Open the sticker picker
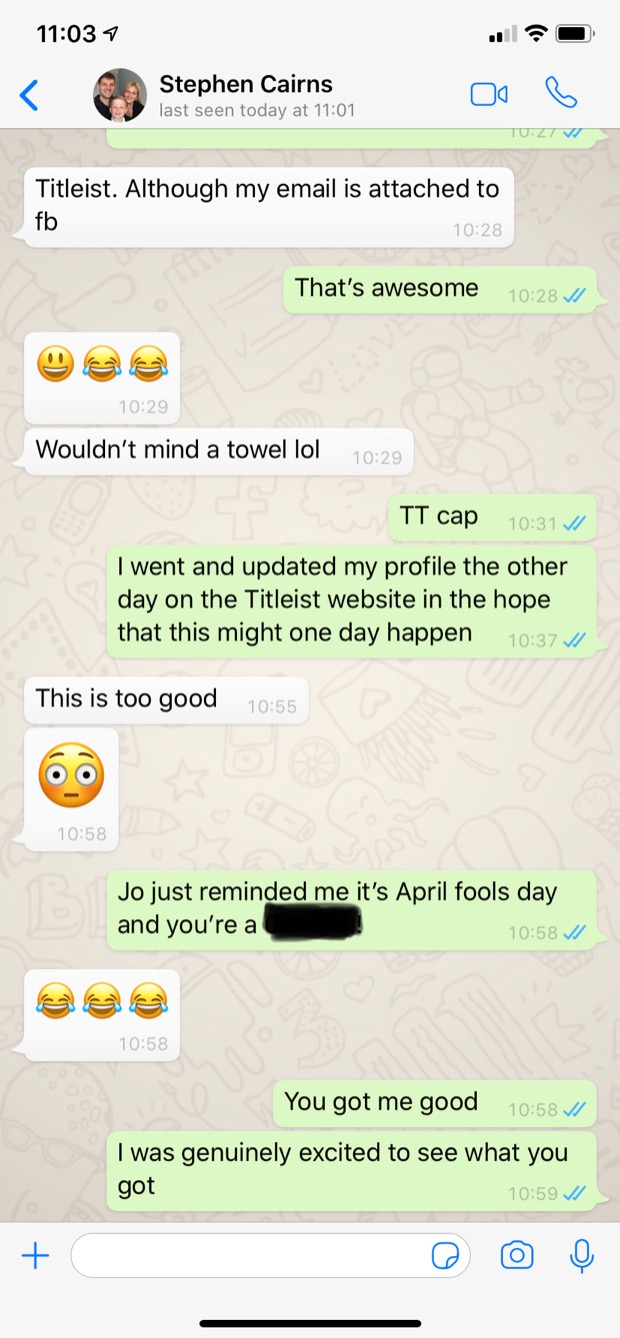The height and width of the screenshot is (1338, 620). point(446,1255)
